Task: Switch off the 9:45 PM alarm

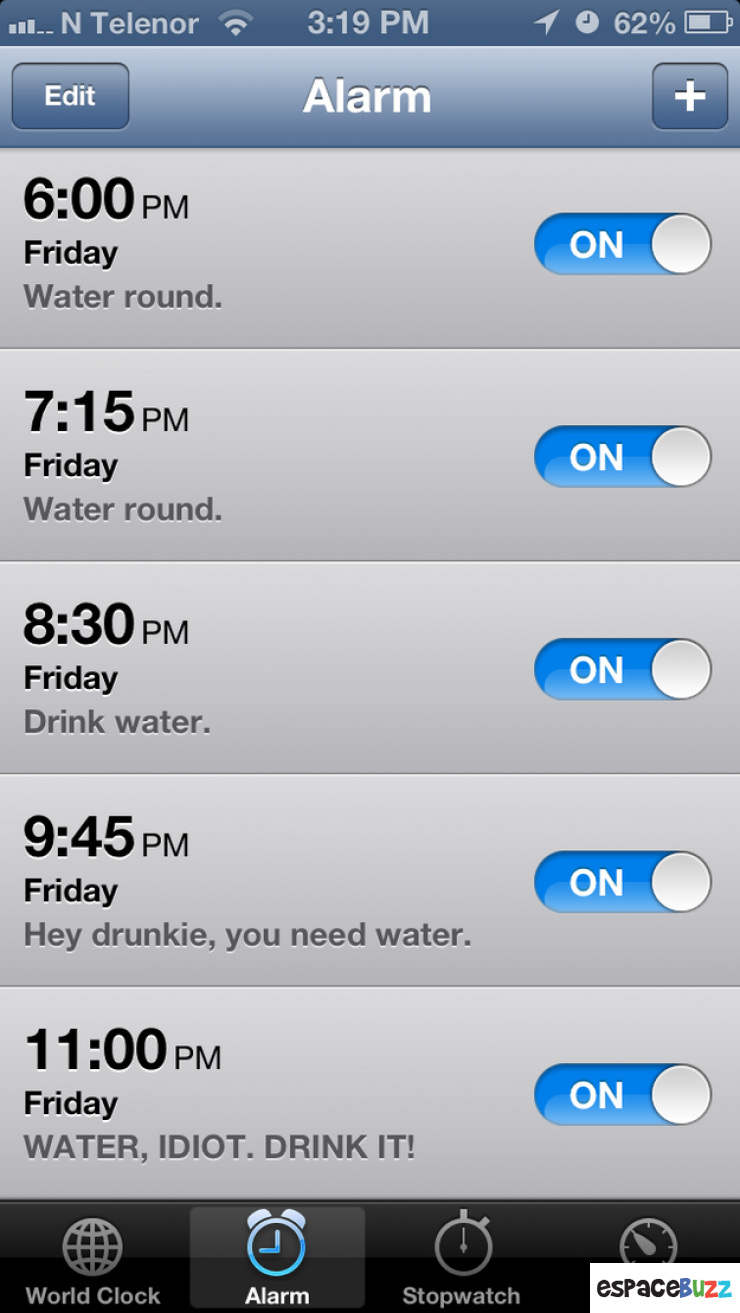Action: point(622,883)
